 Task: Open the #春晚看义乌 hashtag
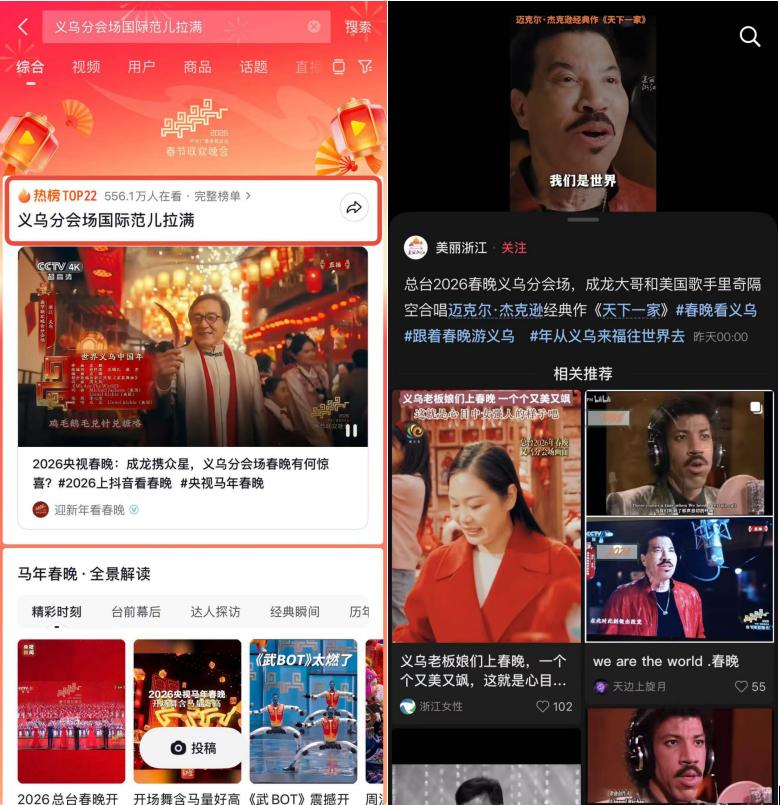715,311
